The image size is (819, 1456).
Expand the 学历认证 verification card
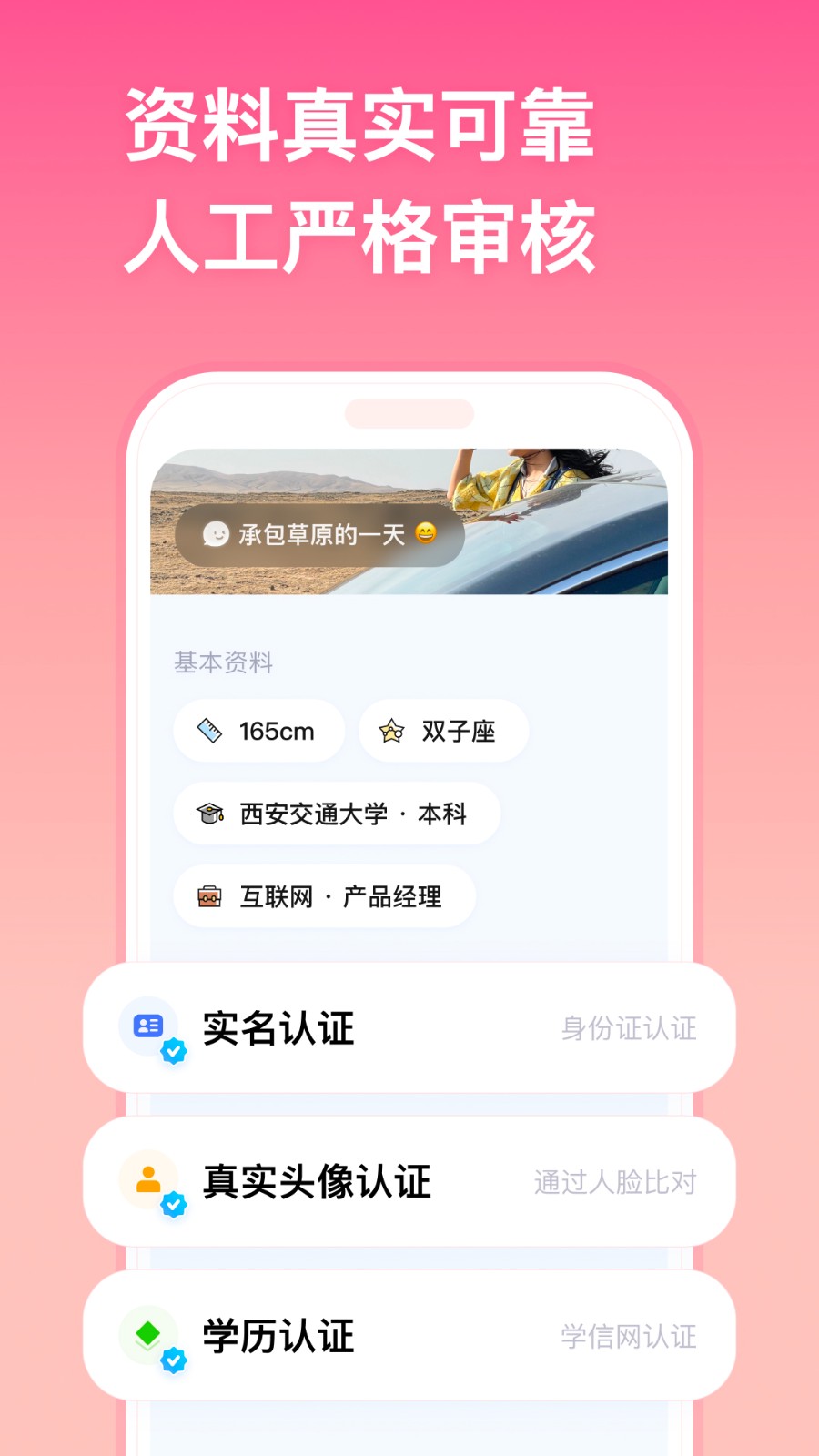click(x=409, y=1334)
